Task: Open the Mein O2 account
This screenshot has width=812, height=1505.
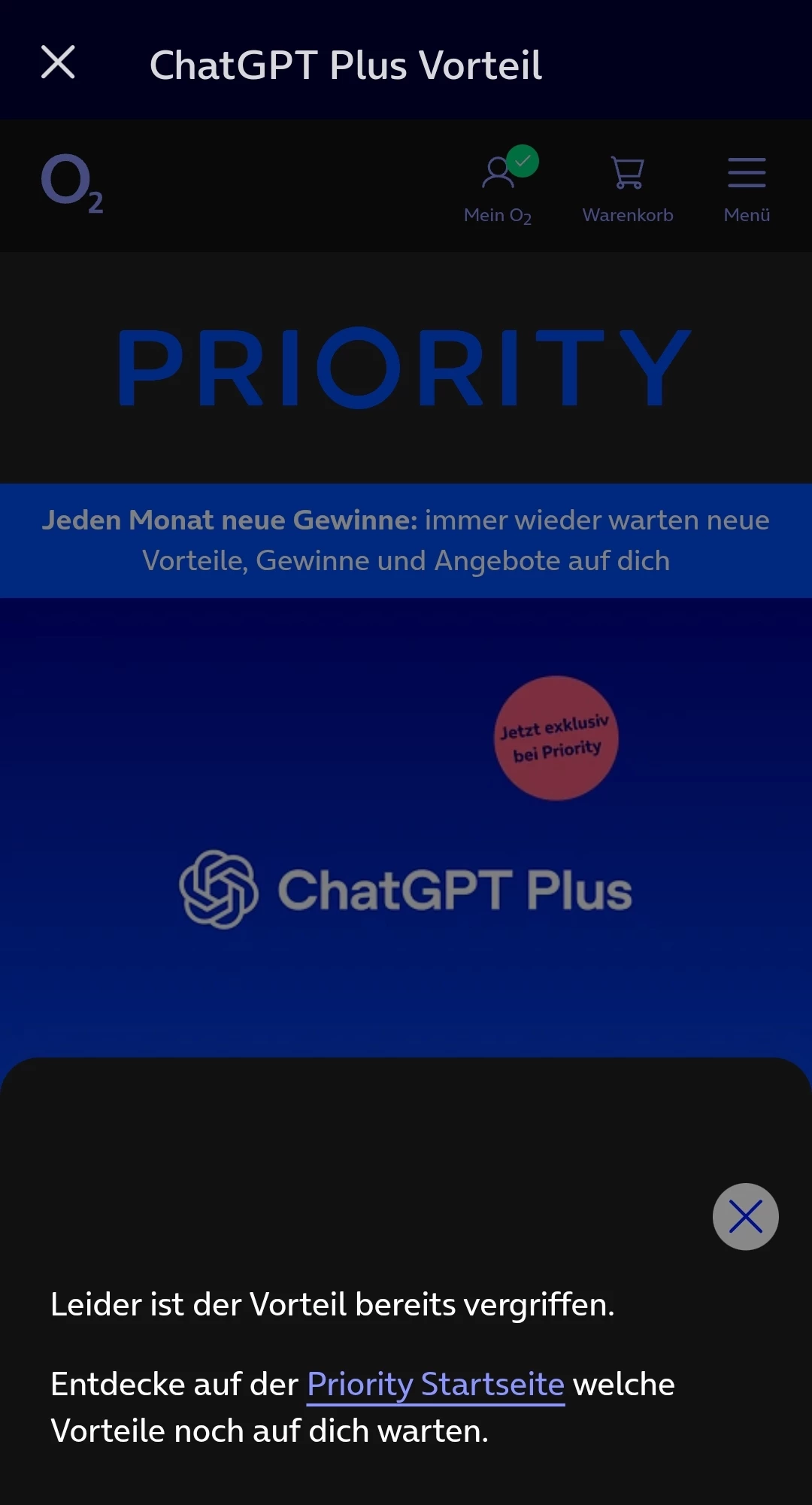Action: [x=498, y=187]
